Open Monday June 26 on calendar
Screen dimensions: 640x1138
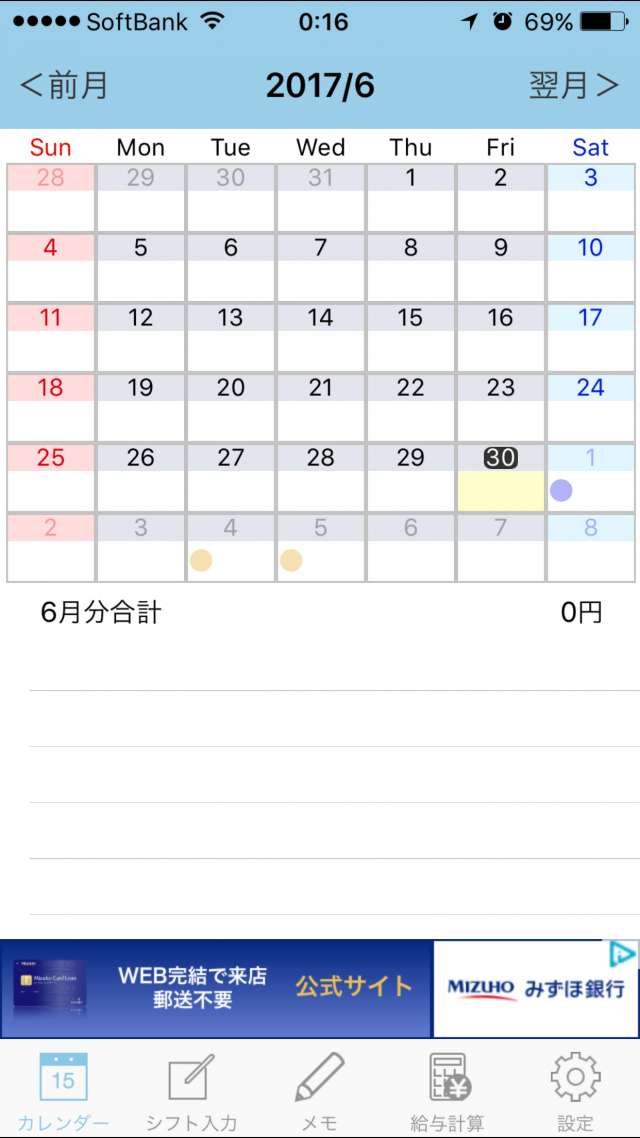141,477
